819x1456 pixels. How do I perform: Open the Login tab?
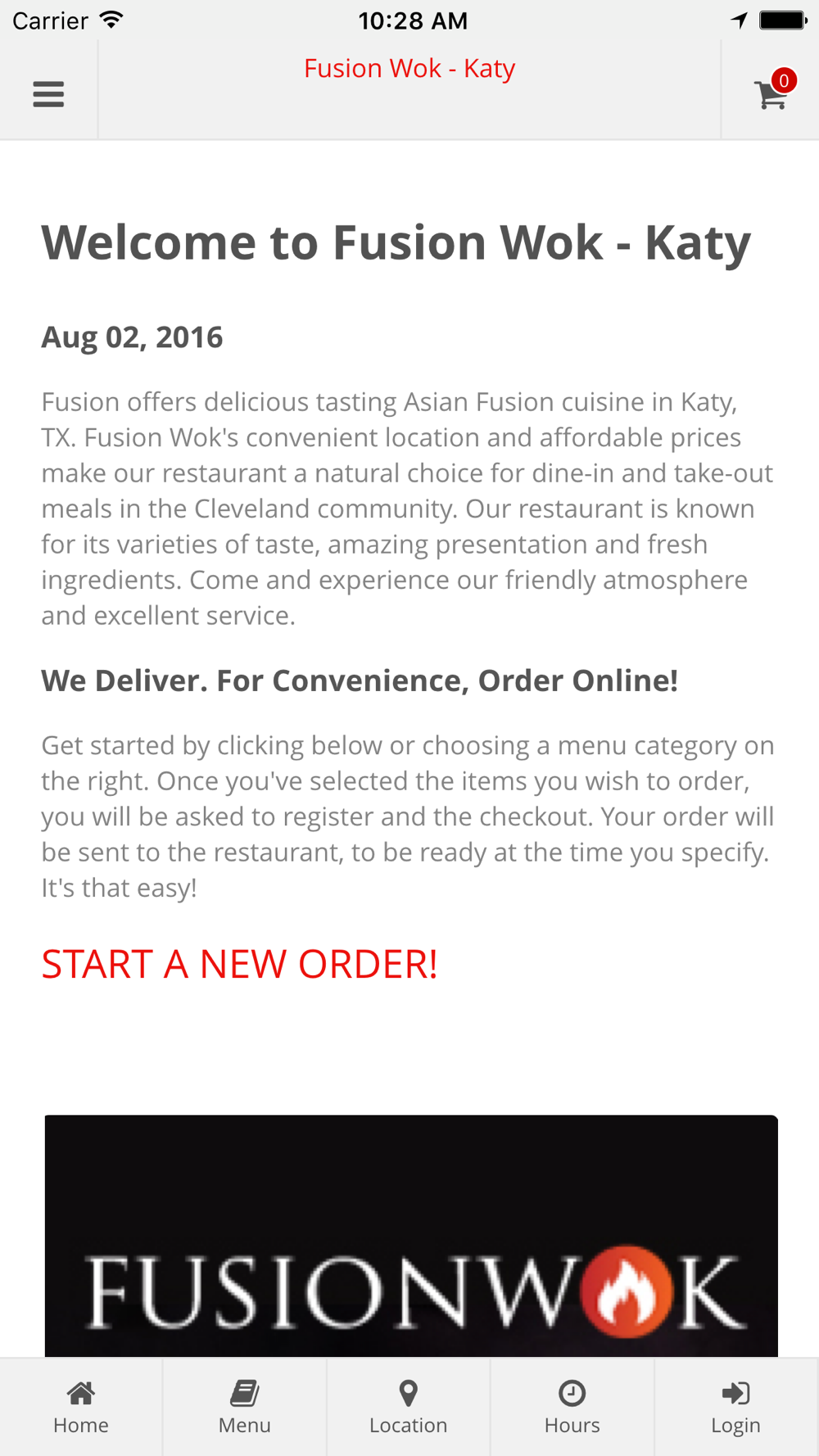736,1407
